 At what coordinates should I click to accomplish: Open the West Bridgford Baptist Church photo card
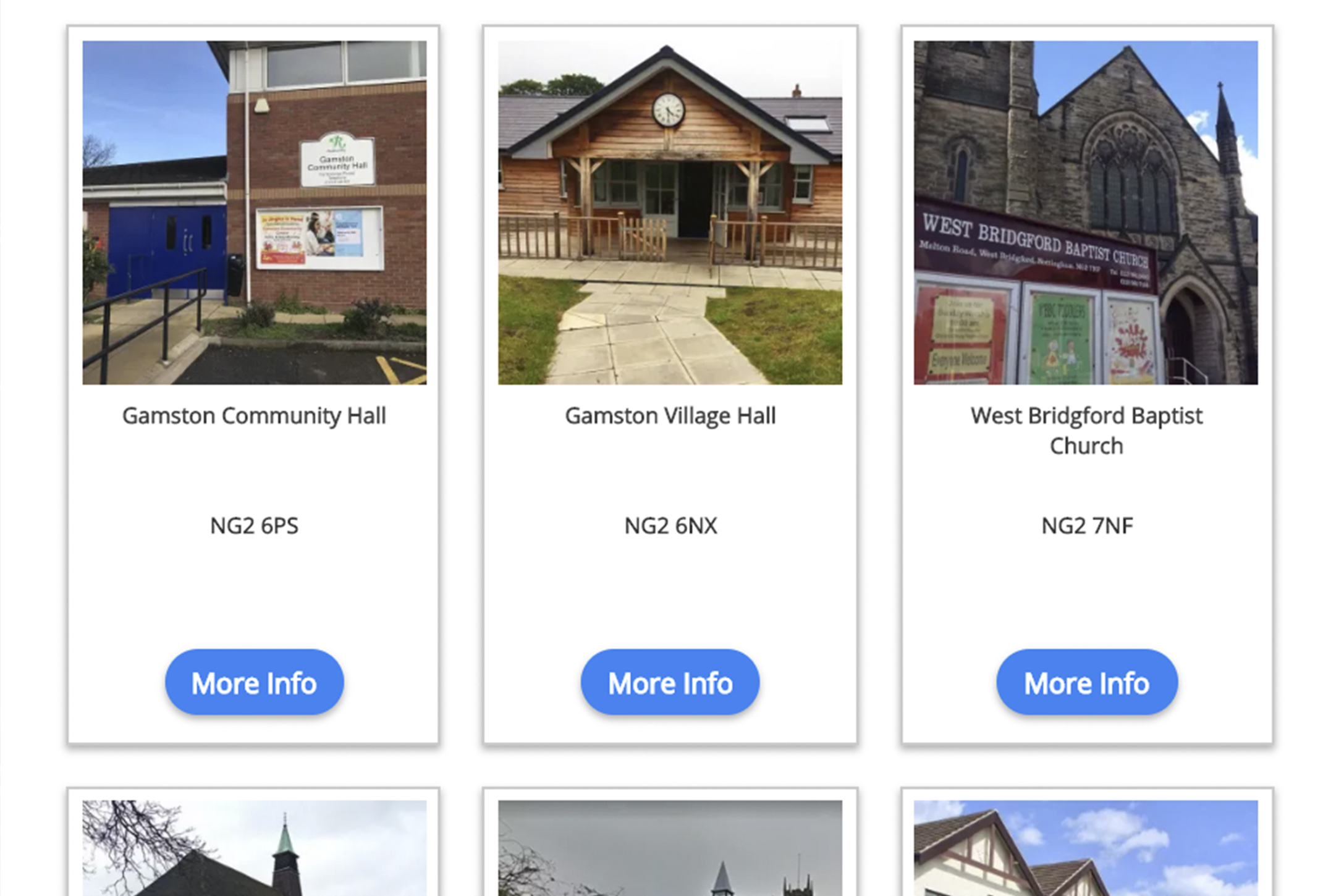[1086, 213]
